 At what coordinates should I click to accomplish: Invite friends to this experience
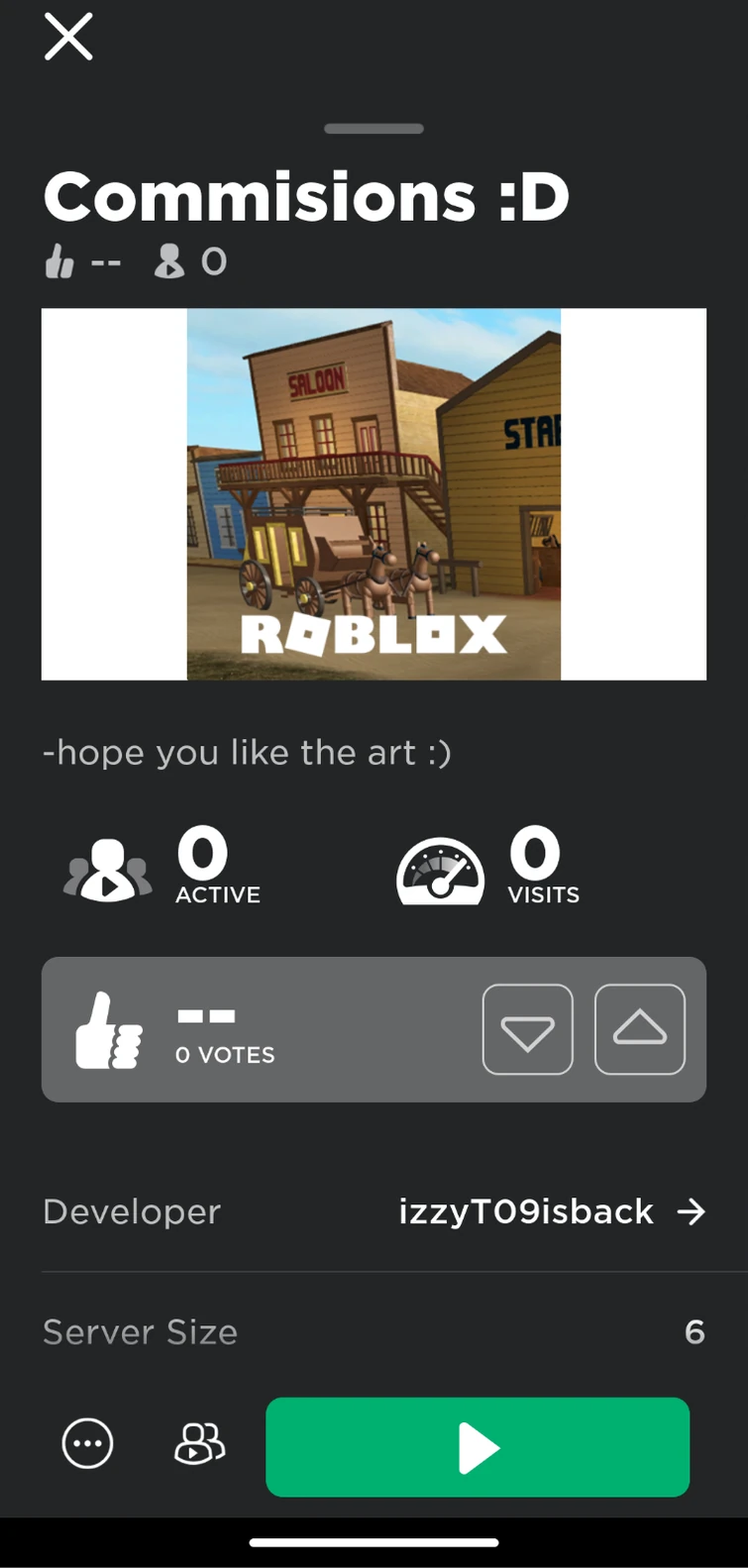coord(199,1445)
